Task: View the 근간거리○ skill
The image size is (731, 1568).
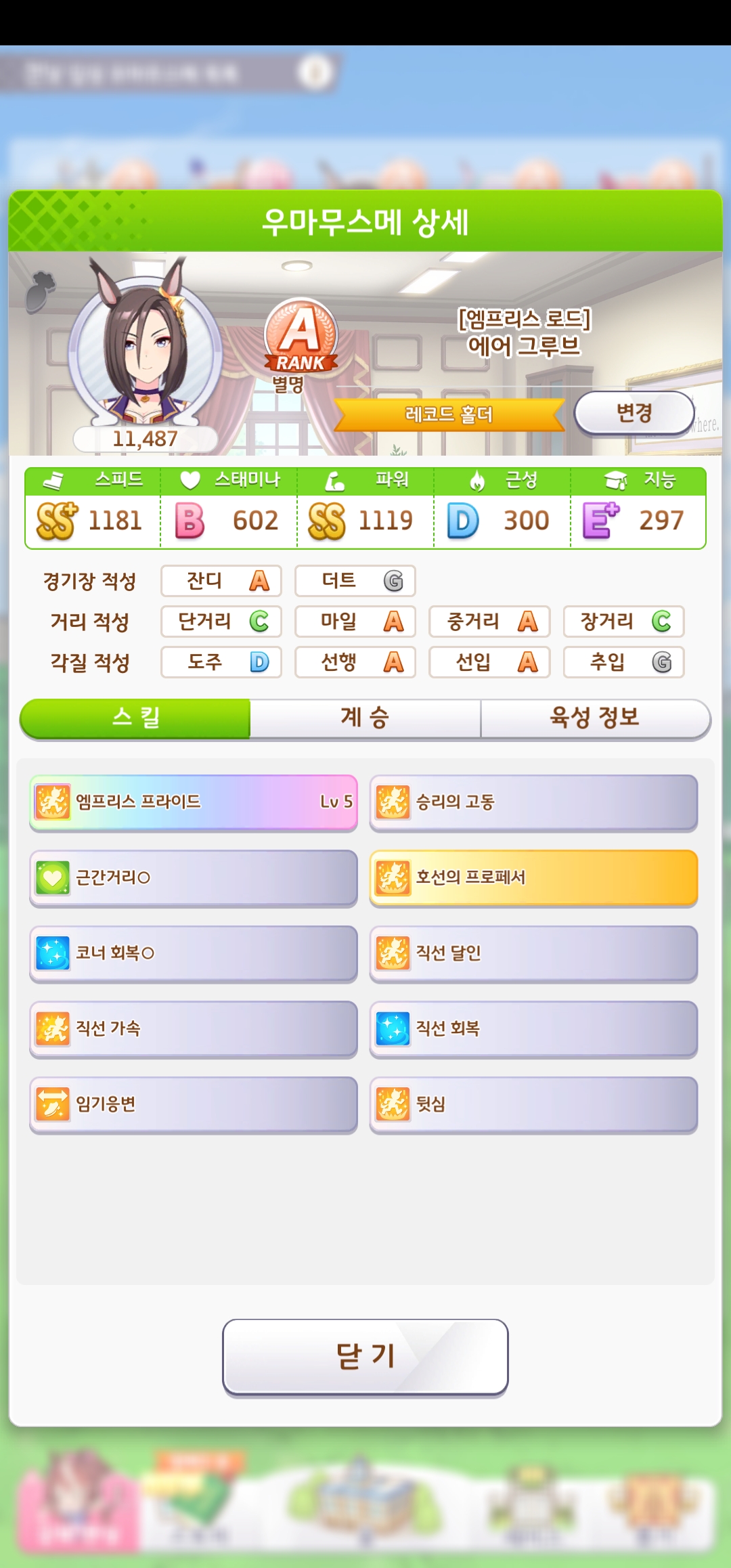Action: (x=194, y=877)
